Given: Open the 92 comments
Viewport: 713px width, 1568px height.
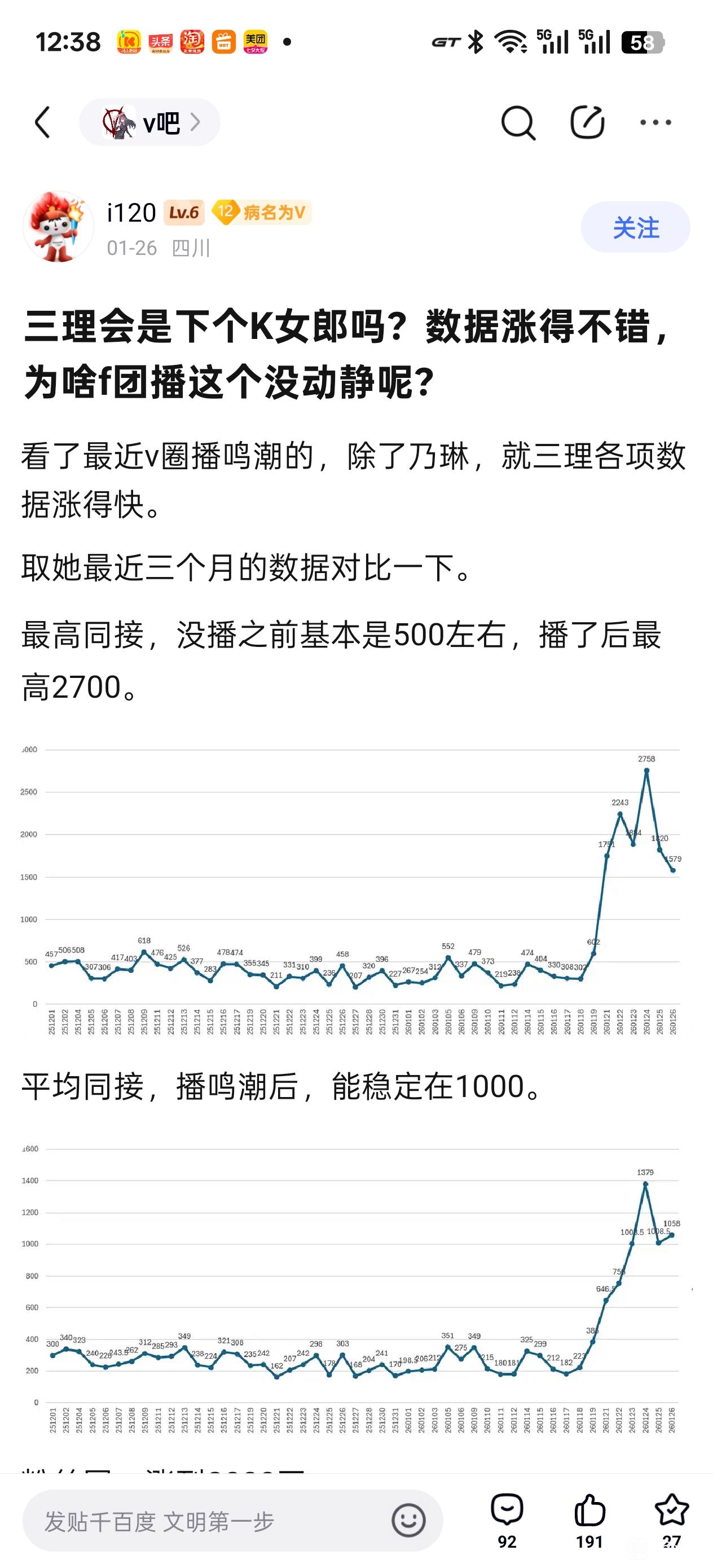Looking at the screenshot, I should (507, 1521).
